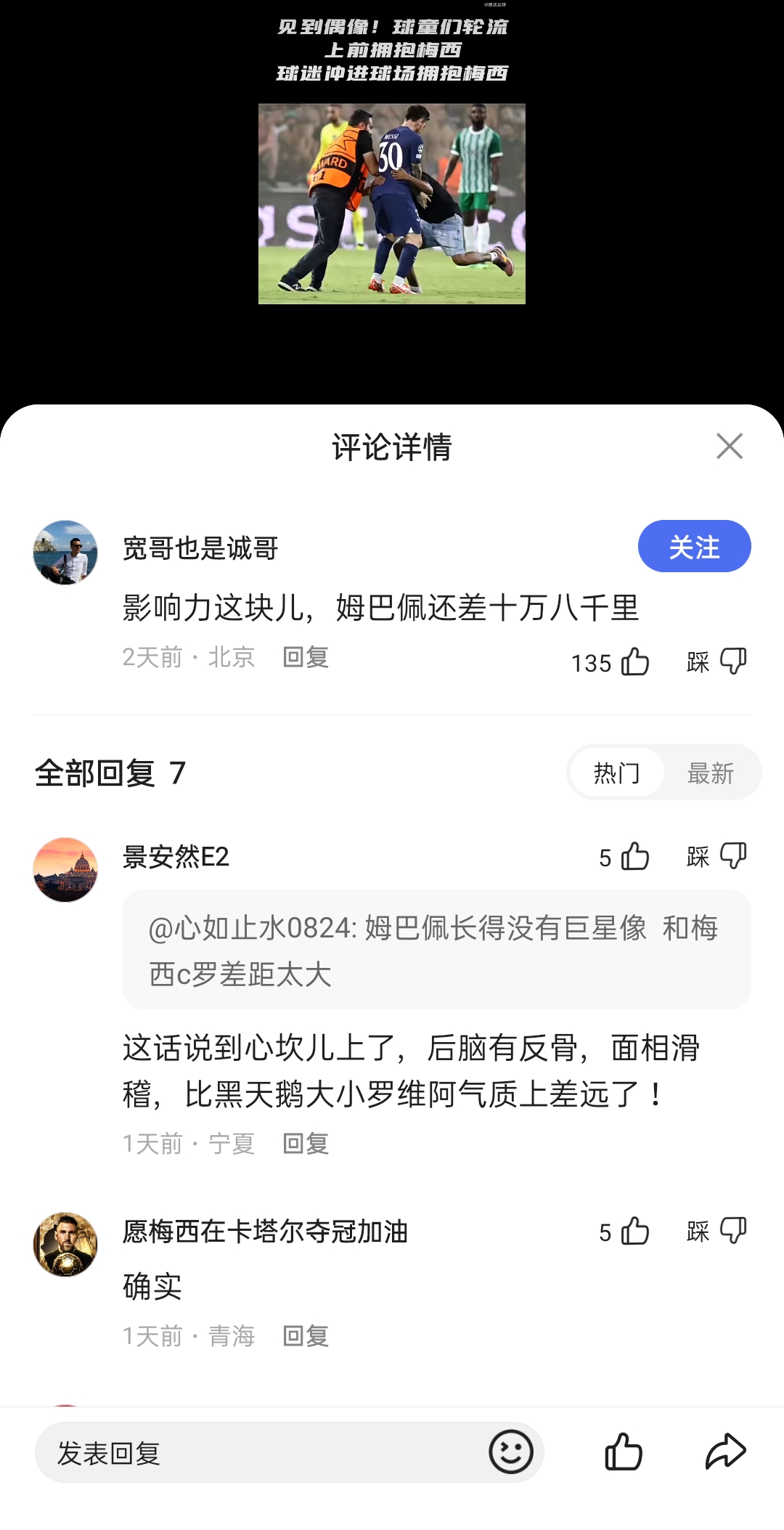784x1530 pixels.
Task: Close the 评论详情 panel
Action: tap(729, 446)
